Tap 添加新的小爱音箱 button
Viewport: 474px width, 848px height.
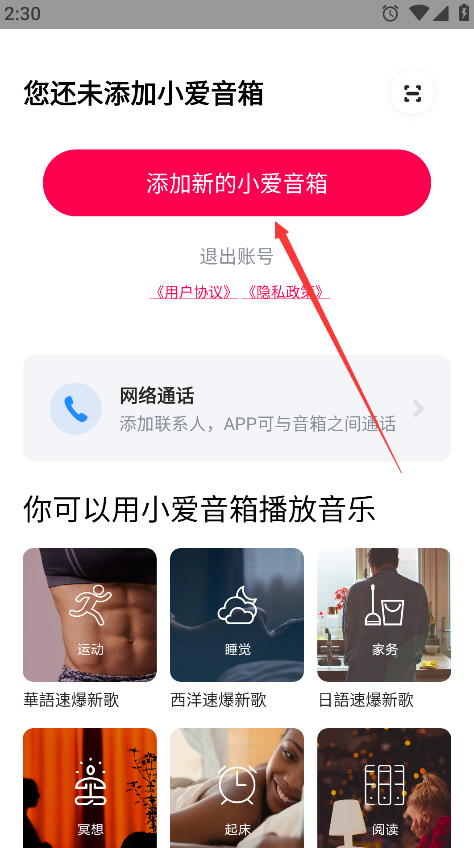(x=237, y=183)
